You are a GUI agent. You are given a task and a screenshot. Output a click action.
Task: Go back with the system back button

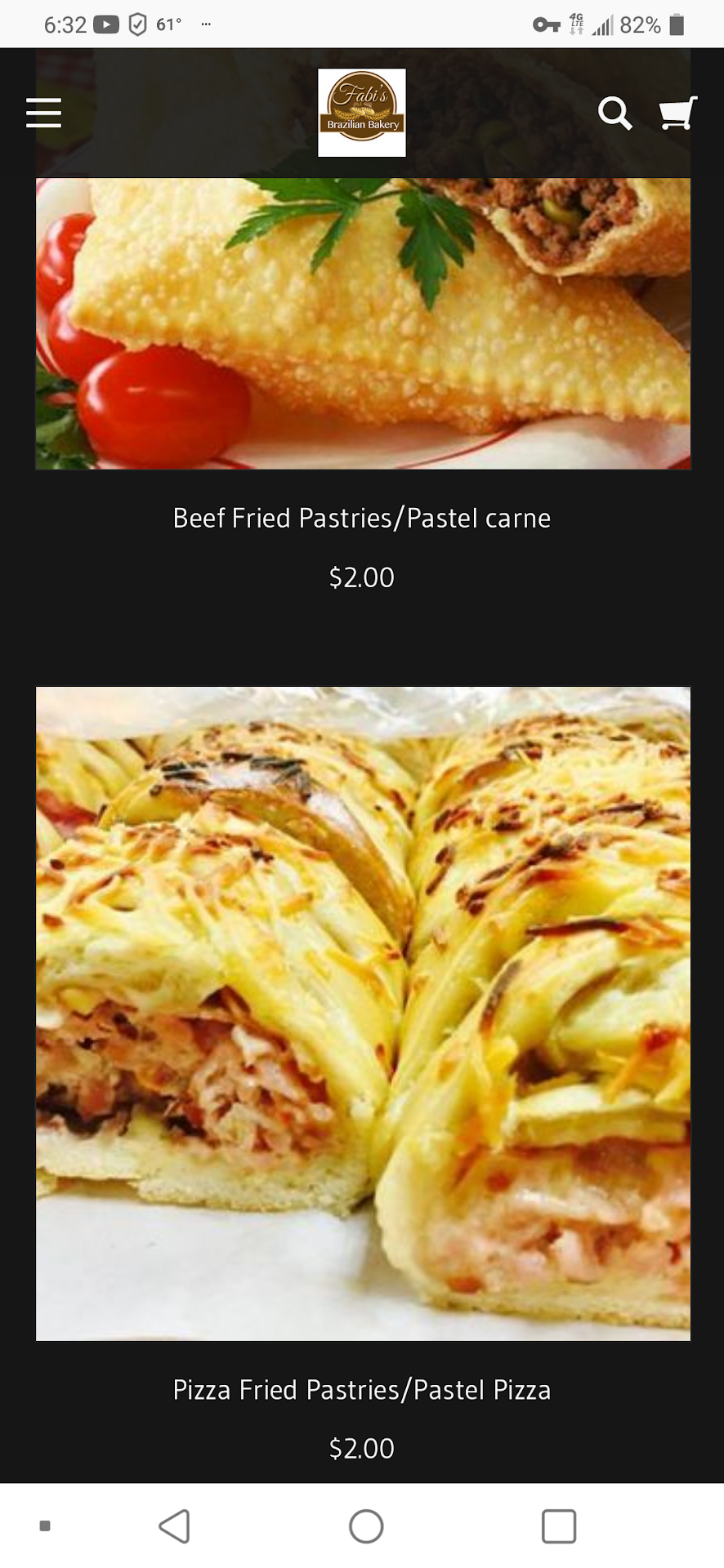(x=175, y=1526)
